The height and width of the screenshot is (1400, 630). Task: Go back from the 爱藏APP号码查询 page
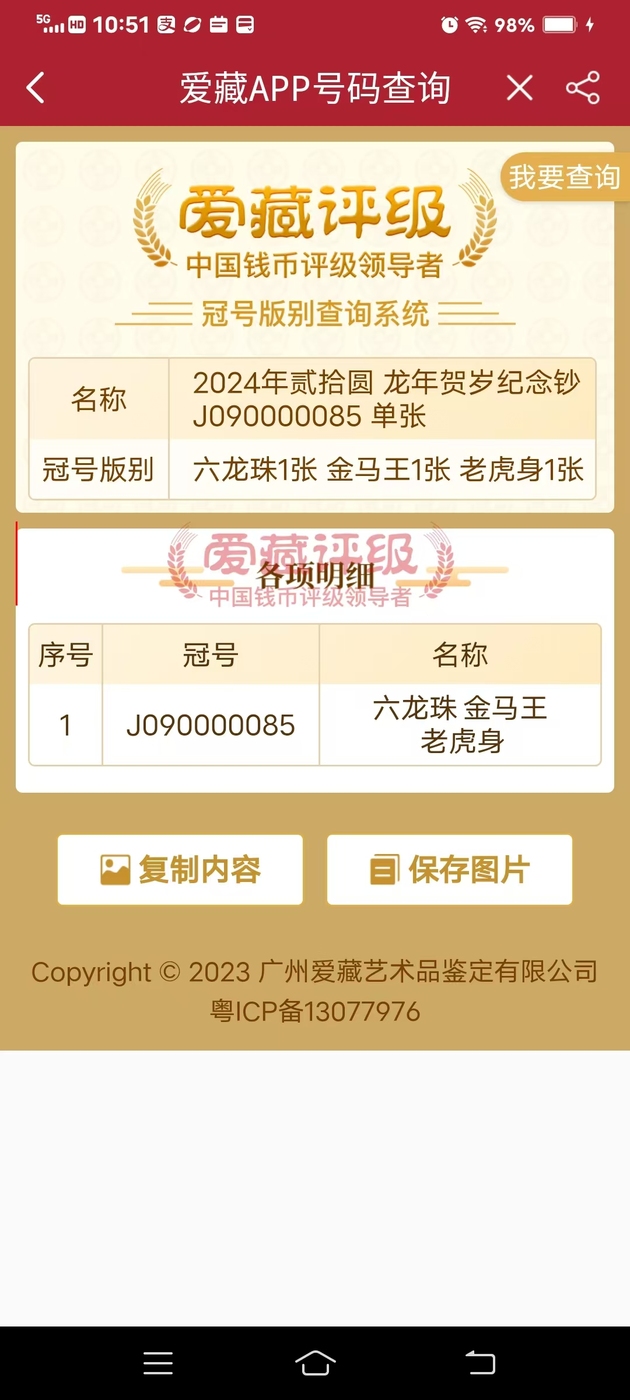[x=36, y=88]
